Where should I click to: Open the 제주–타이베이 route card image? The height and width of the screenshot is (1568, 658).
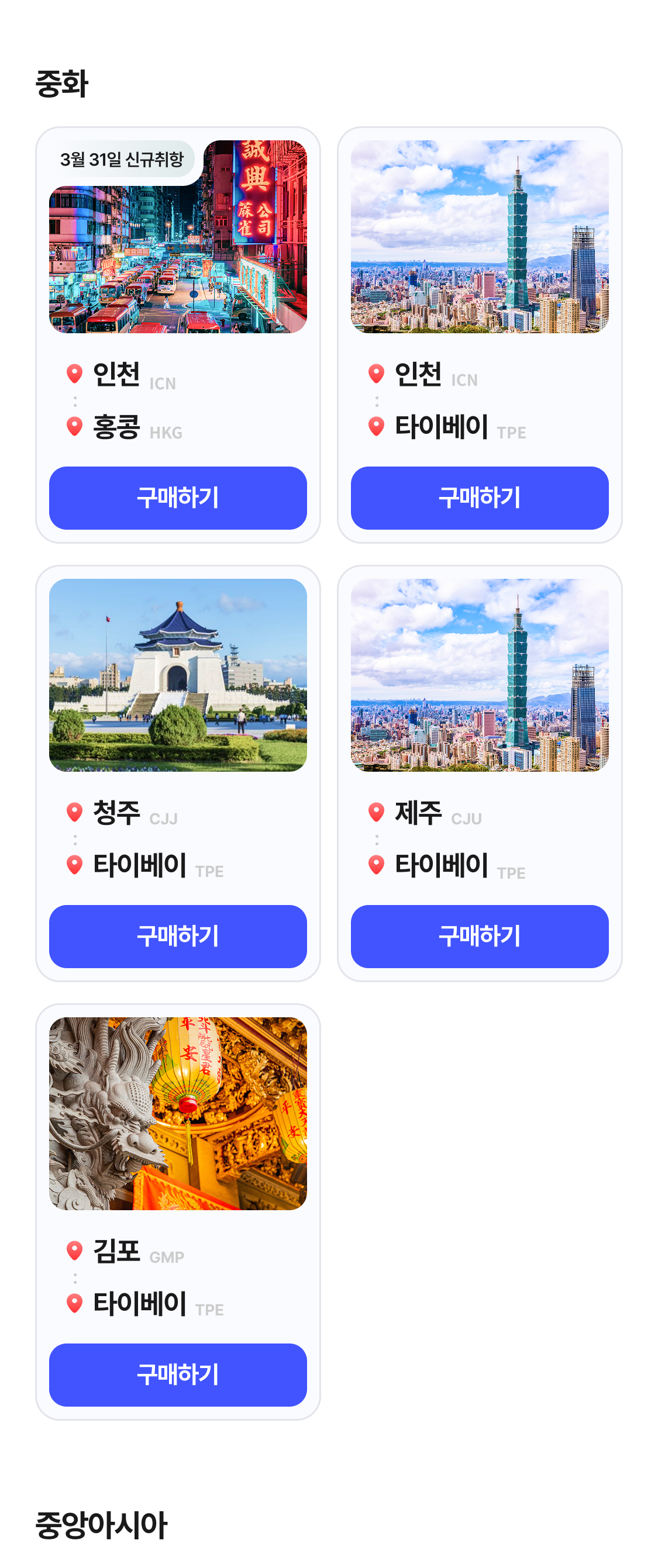click(x=479, y=675)
